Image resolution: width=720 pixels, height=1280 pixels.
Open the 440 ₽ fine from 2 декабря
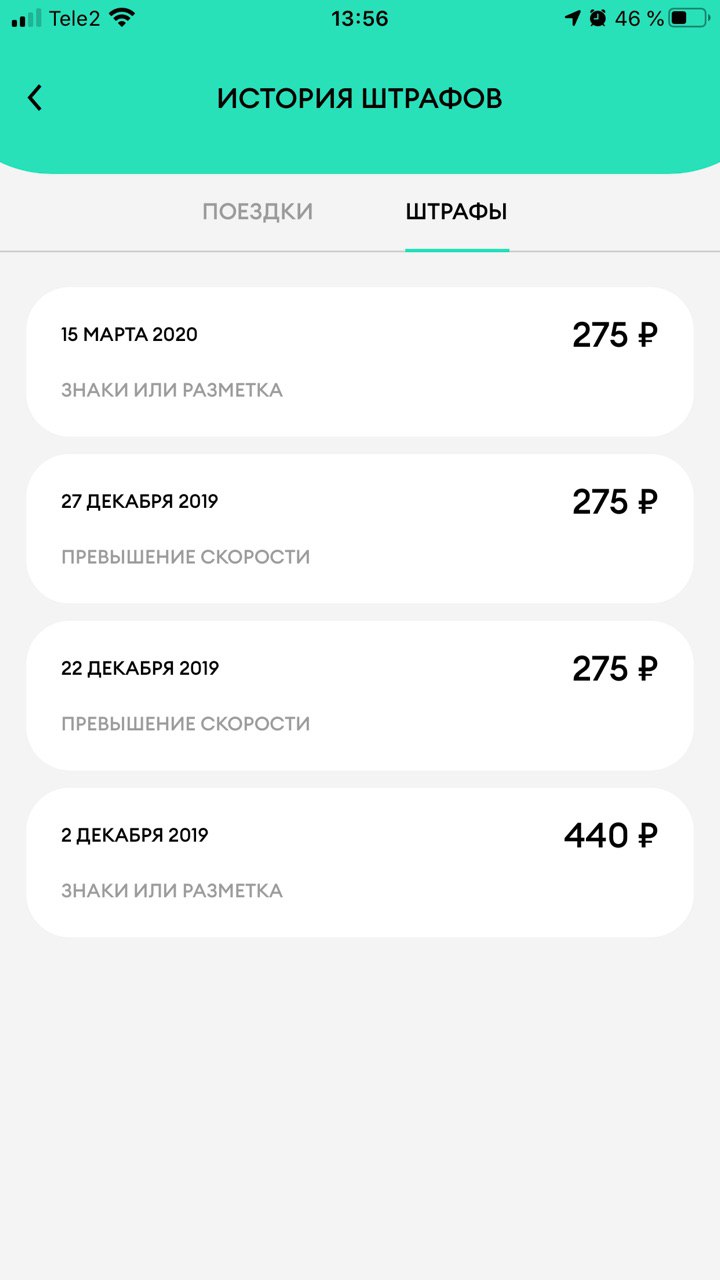click(360, 863)
